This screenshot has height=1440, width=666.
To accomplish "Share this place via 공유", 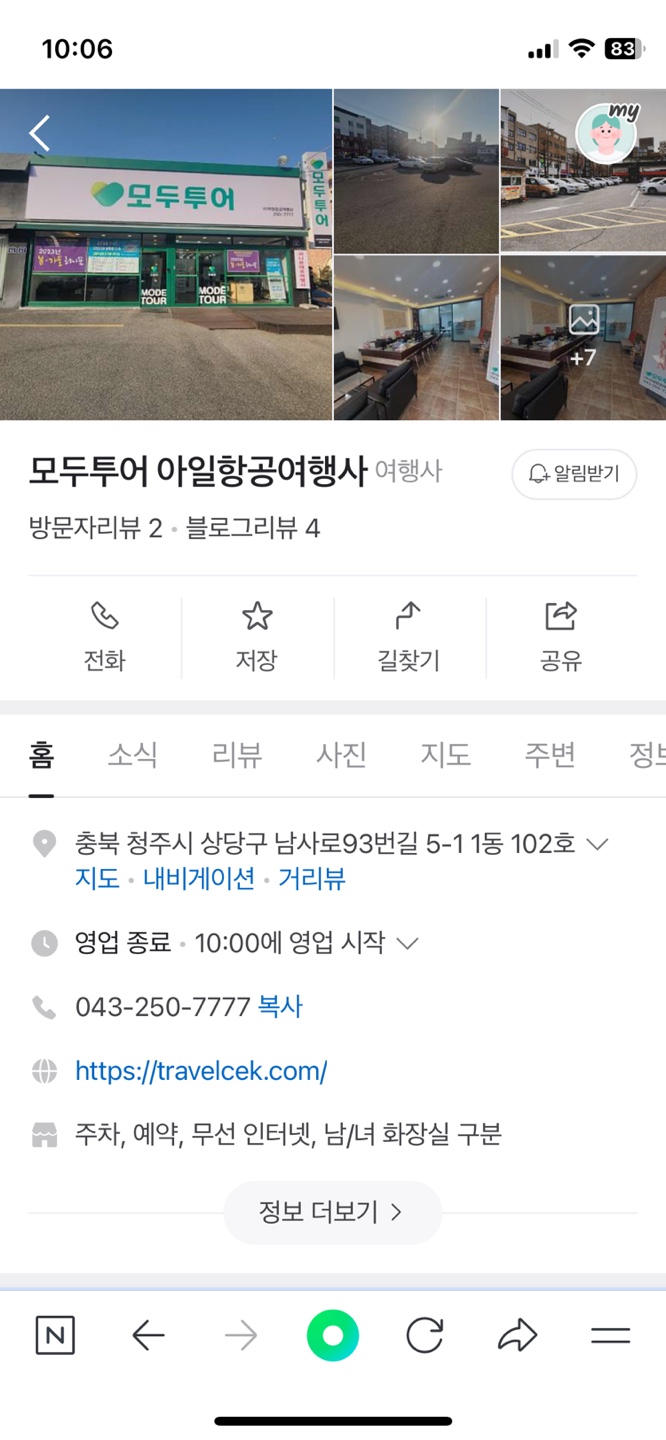I will [x=561, y=637].
